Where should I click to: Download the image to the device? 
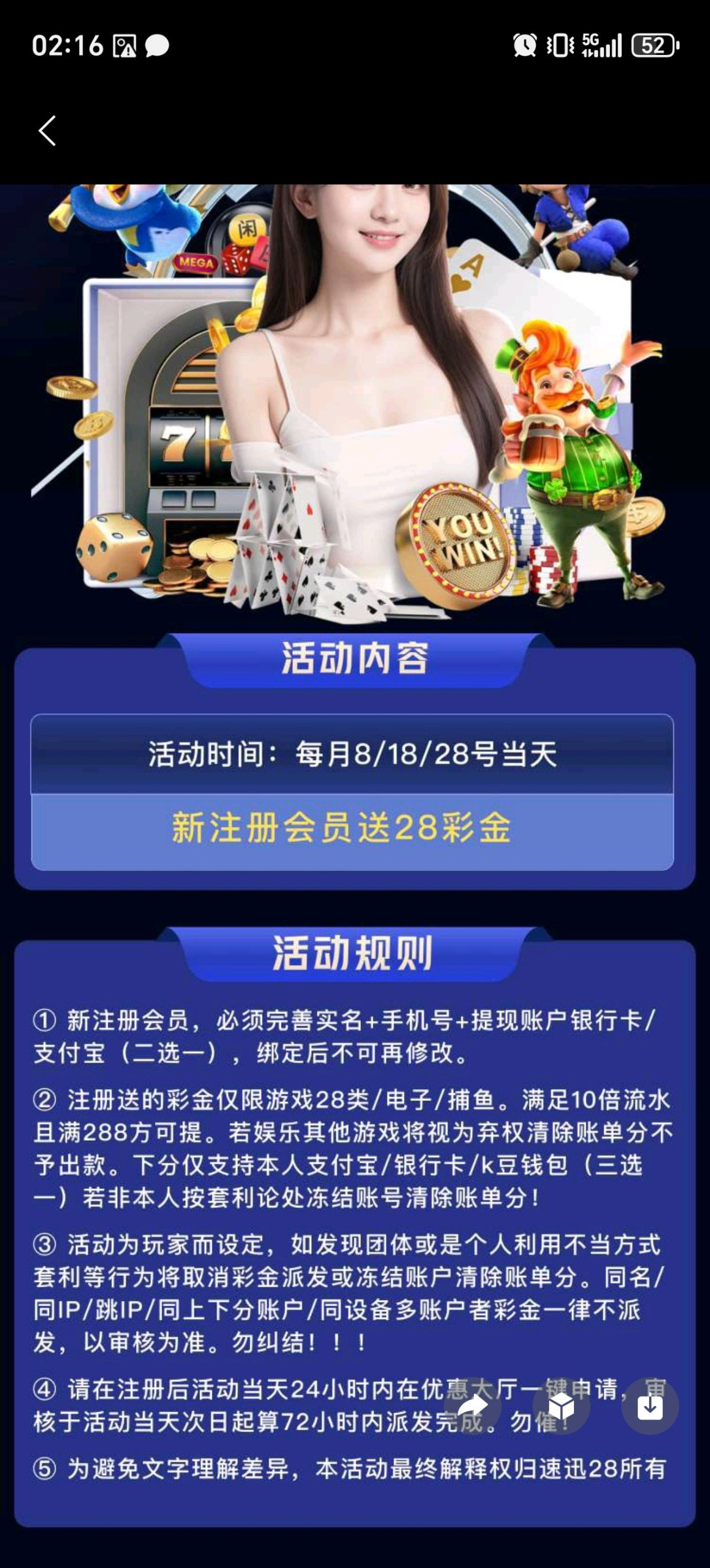(x=649, y=1406)
